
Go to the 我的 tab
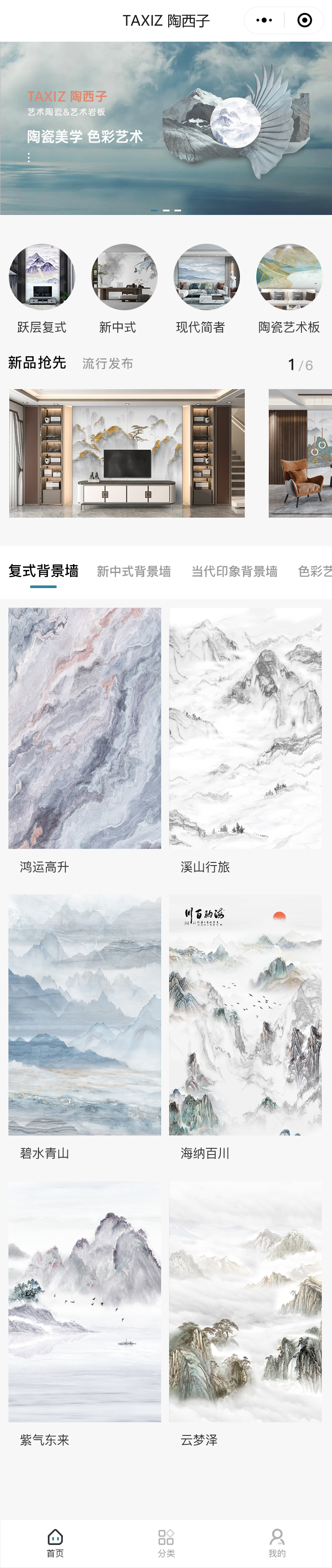277,1543
